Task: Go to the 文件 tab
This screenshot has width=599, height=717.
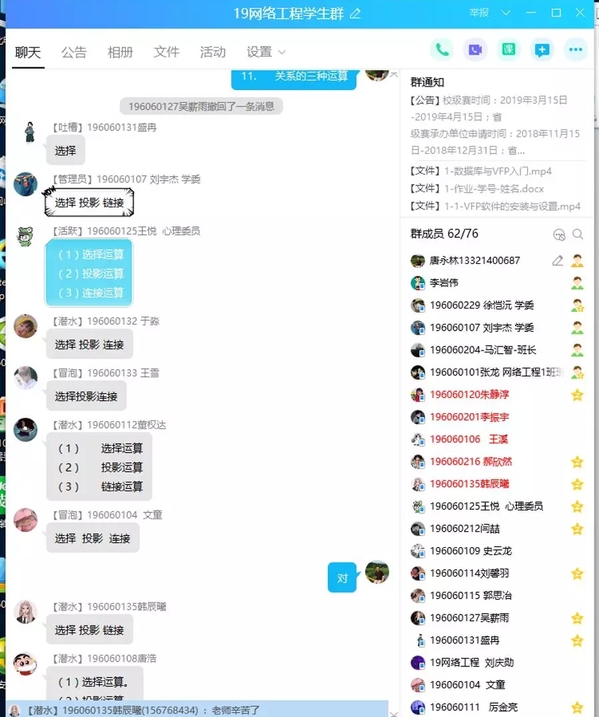Action: [x=166, y=52]
